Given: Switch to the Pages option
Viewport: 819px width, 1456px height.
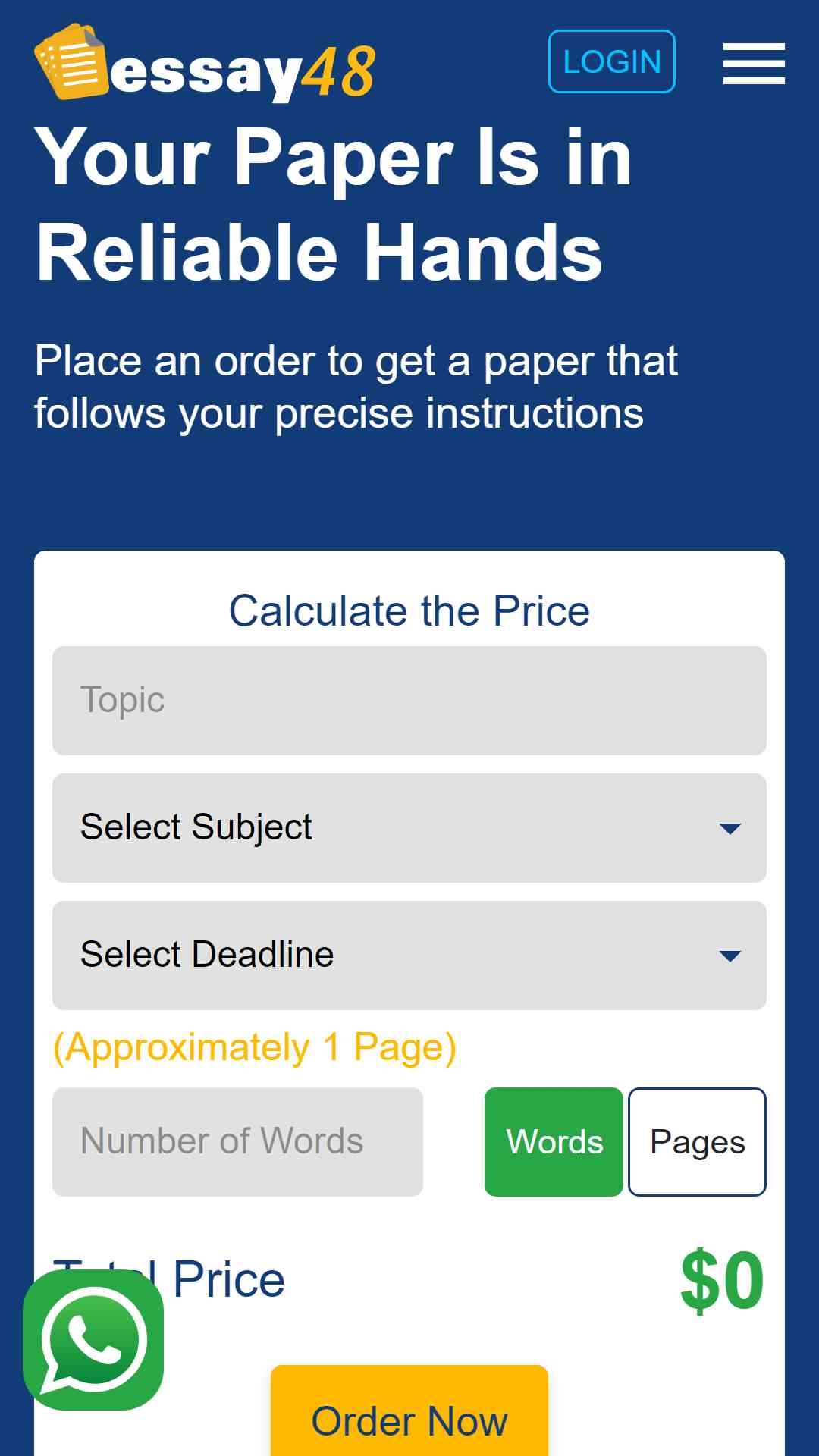Looking at the screenshot, I should [697, 1141].
